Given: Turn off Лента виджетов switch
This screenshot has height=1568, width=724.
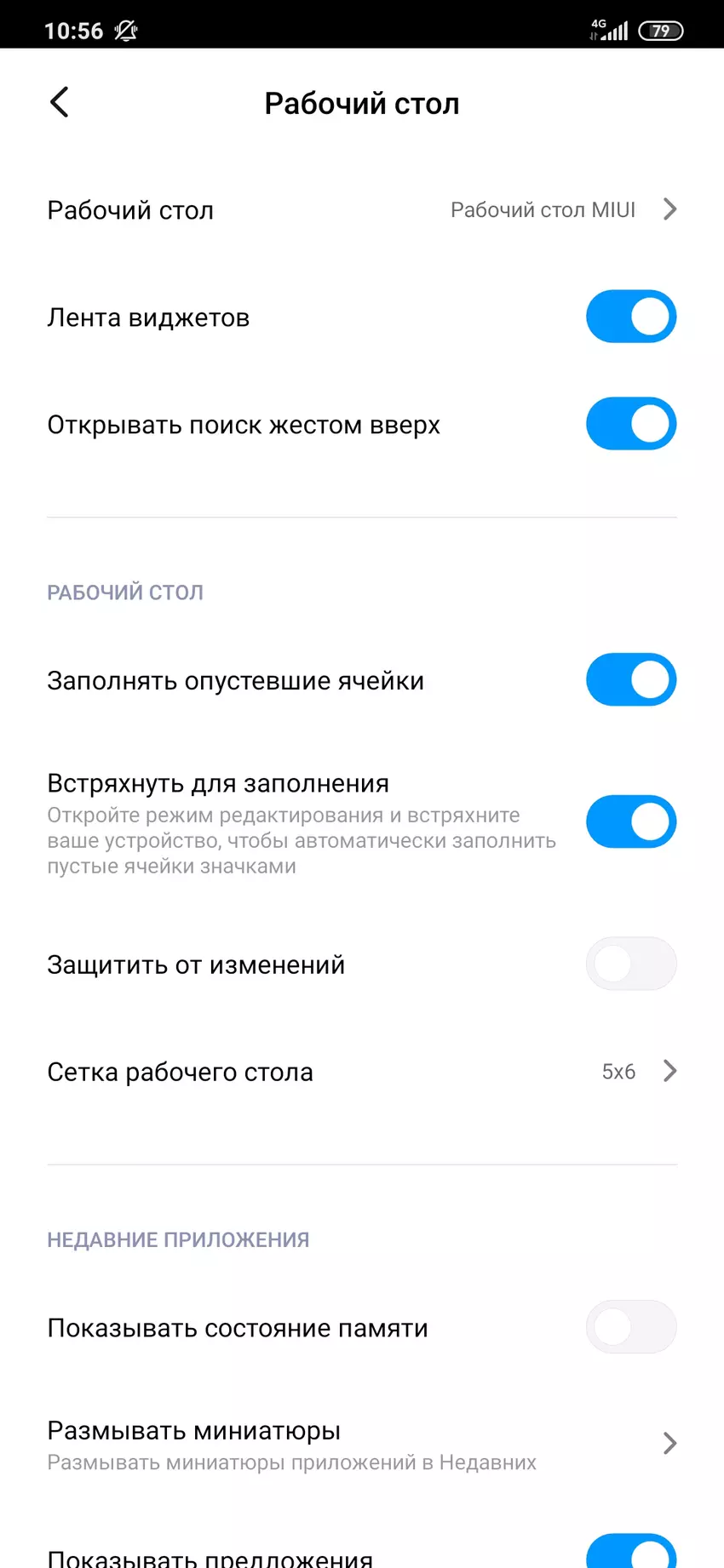Looking at the screenshot, I should click(630, 318).
